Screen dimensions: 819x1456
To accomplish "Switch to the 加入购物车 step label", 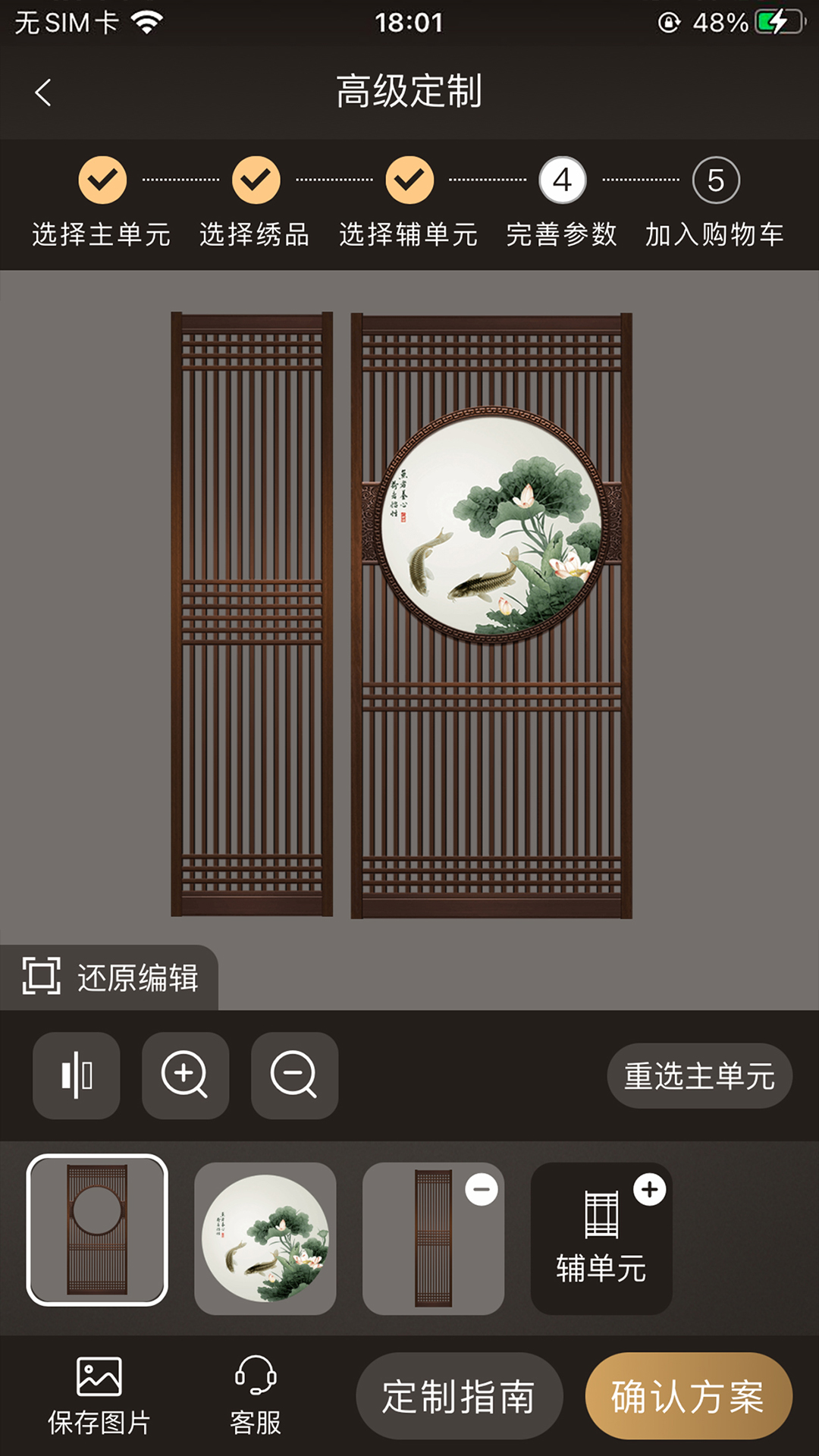I will pyautogui.click(x=714, y=233).
